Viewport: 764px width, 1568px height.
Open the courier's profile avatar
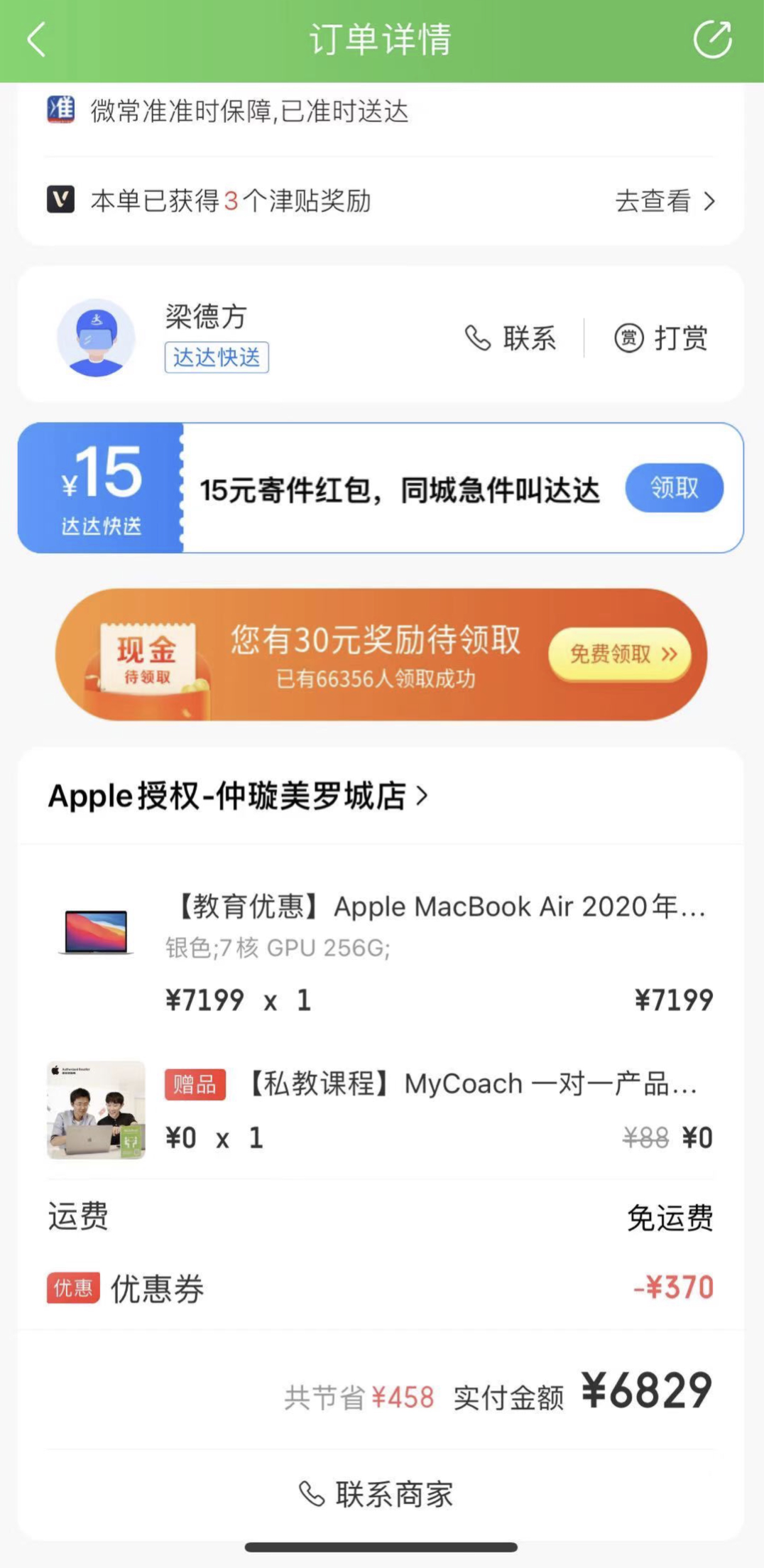[96, 337]
